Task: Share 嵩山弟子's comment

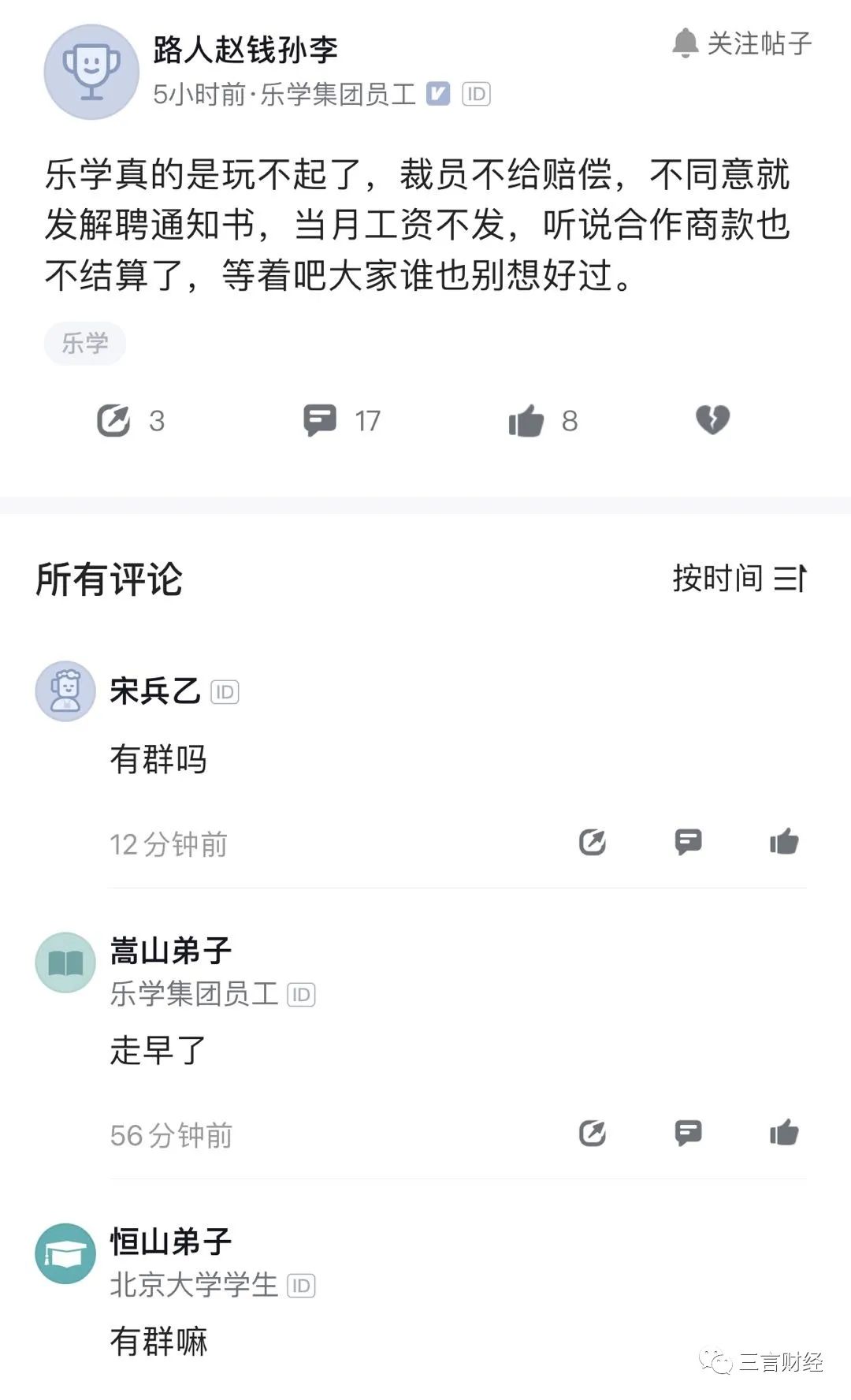Action: (593, 1134)
